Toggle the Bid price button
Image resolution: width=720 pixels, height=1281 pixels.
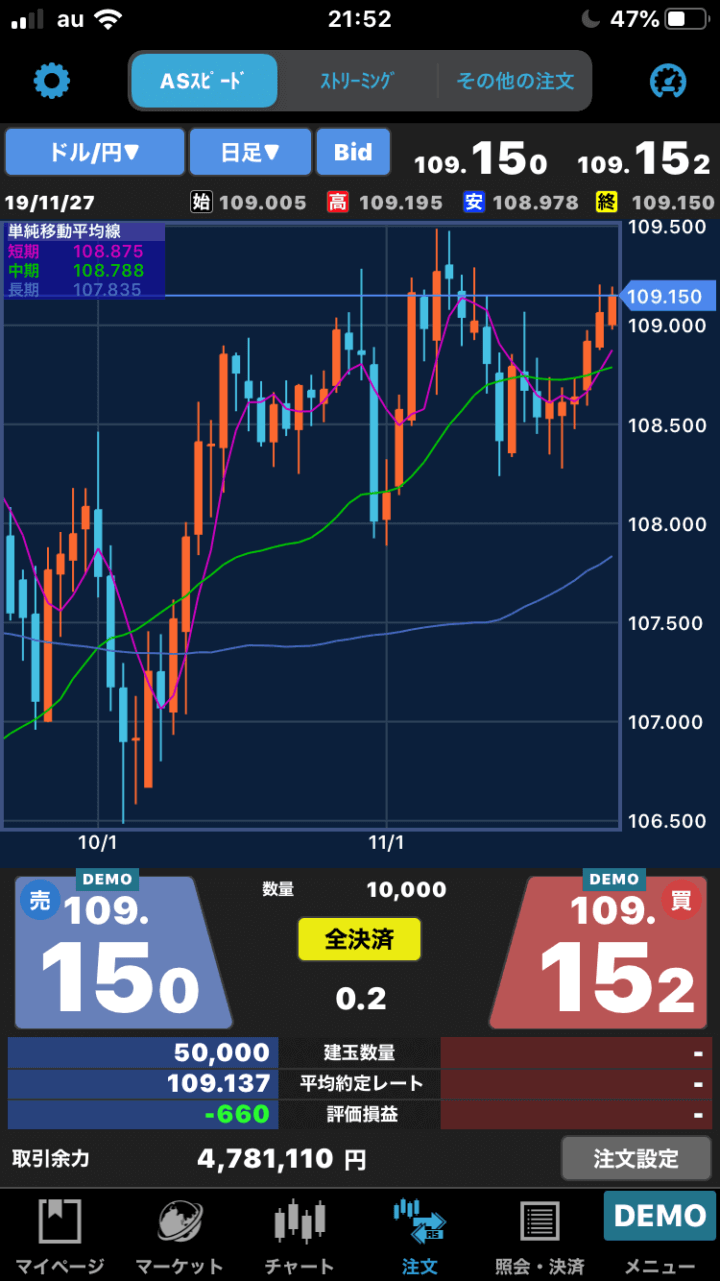pyautogui.click(x=353, y=152)
